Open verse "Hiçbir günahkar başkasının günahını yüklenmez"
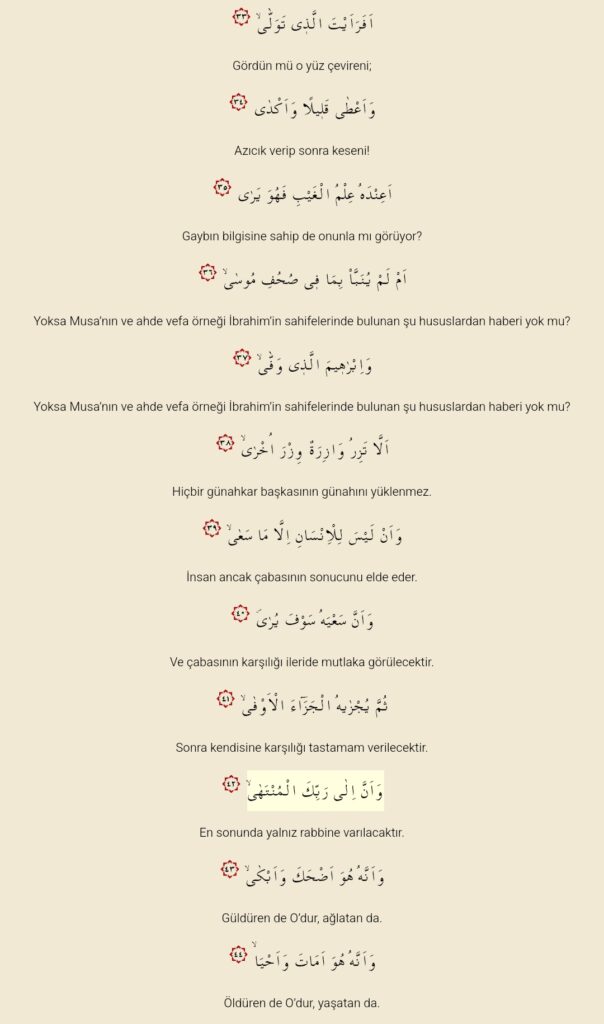604x1024 pixels. click(302, 492)
